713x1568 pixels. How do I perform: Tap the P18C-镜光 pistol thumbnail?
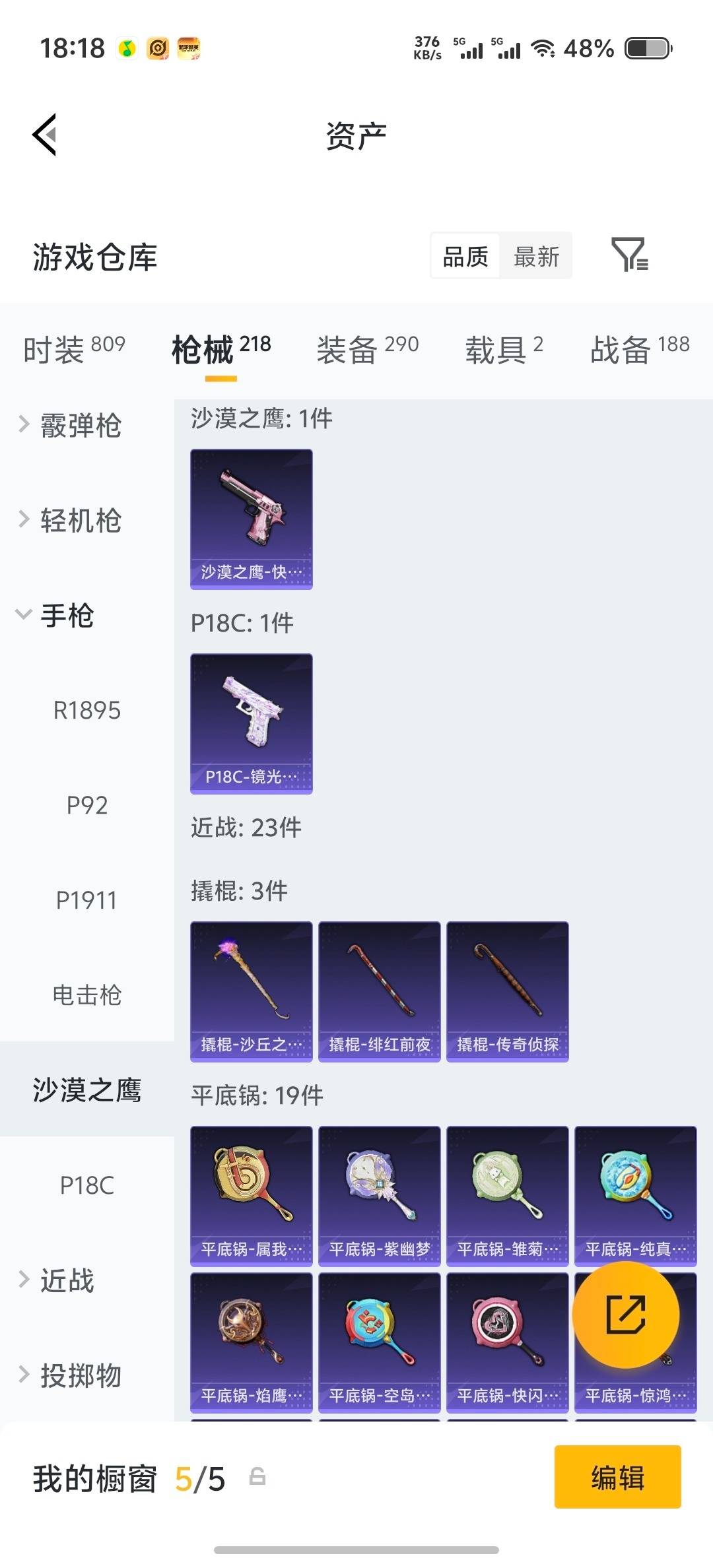(251, 723)
